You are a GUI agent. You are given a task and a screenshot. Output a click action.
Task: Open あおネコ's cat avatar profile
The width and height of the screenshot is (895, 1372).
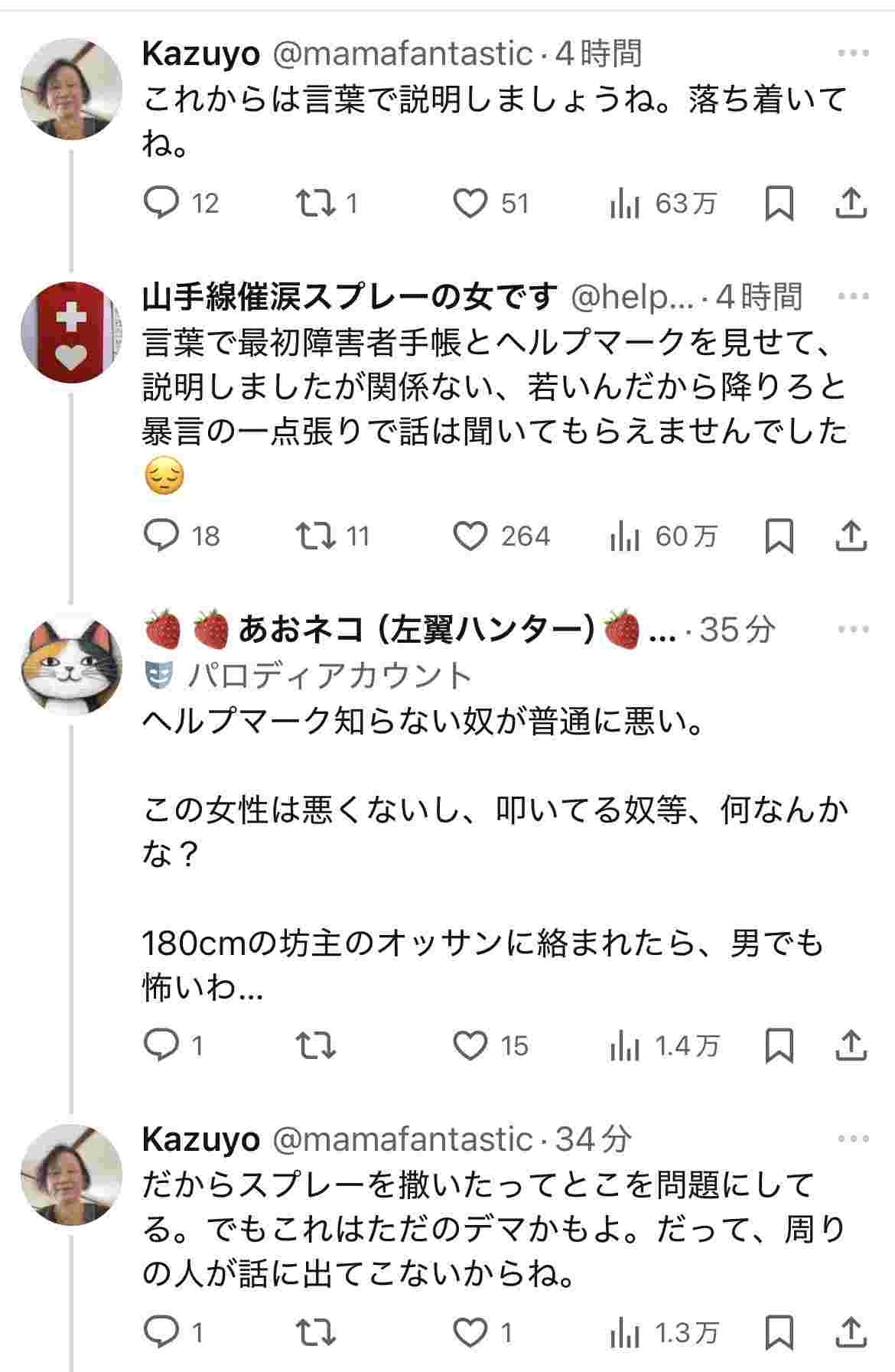[71, 664]
